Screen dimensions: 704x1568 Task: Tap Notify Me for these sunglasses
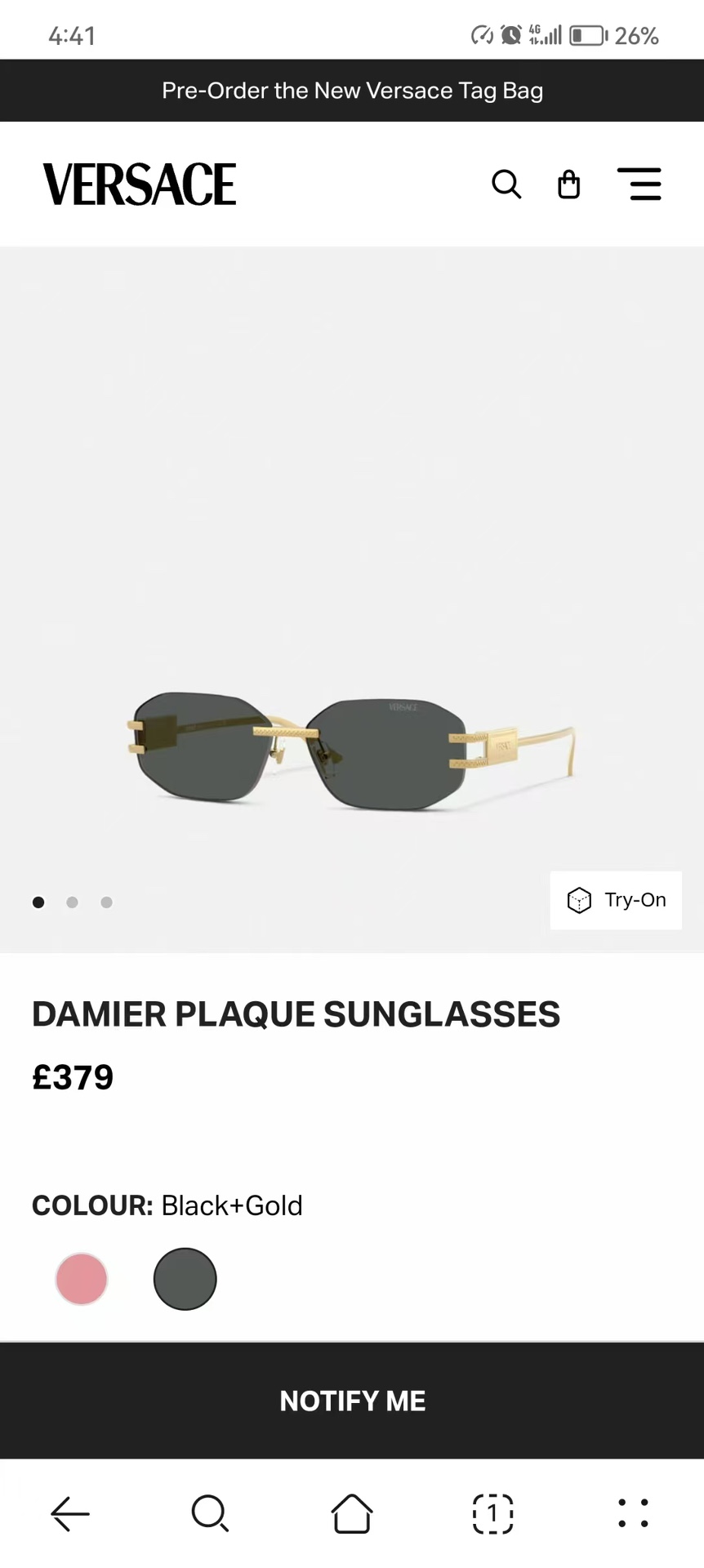352,1401
